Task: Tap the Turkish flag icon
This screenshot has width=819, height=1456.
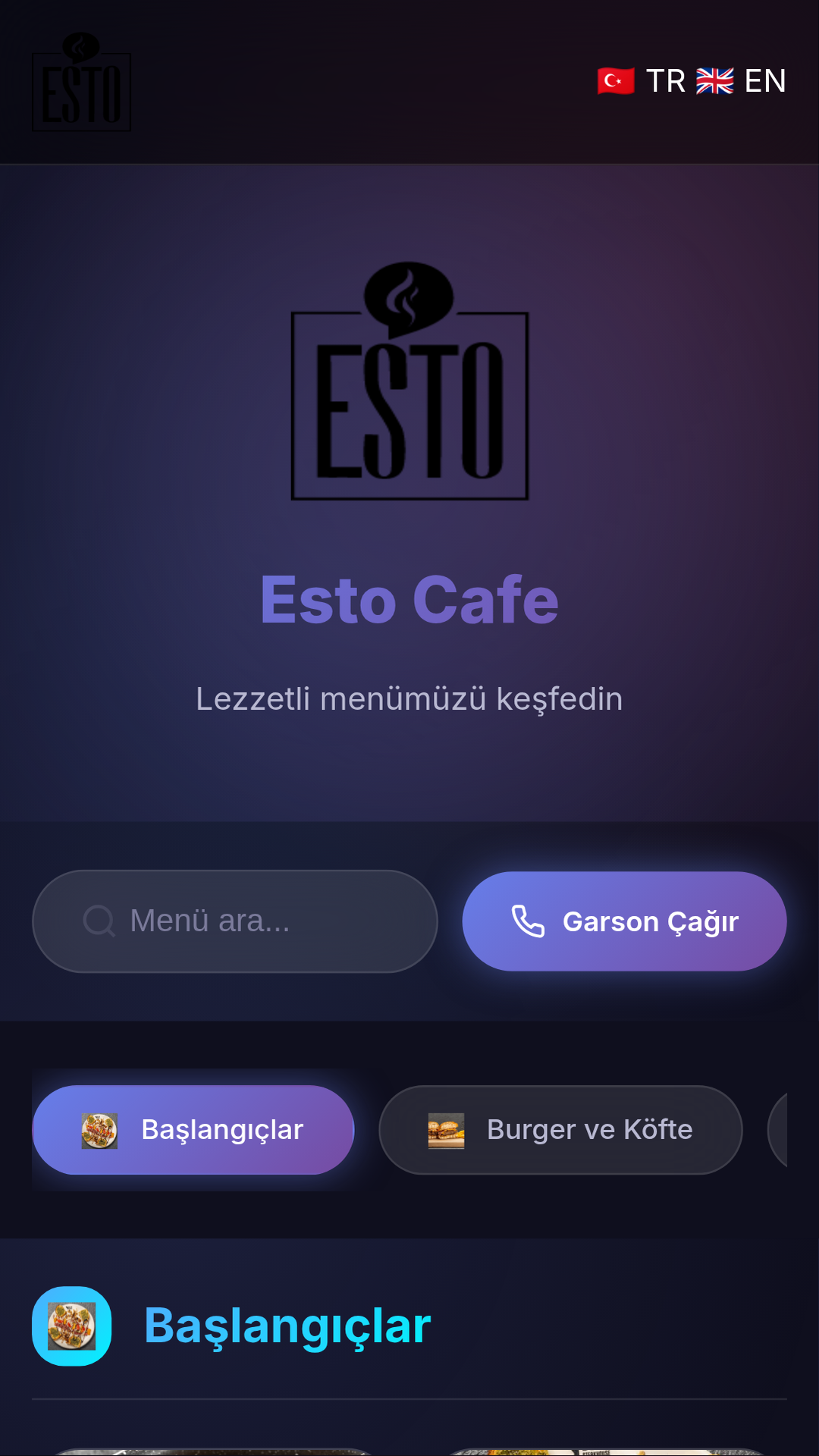Action: pos(614,81)
